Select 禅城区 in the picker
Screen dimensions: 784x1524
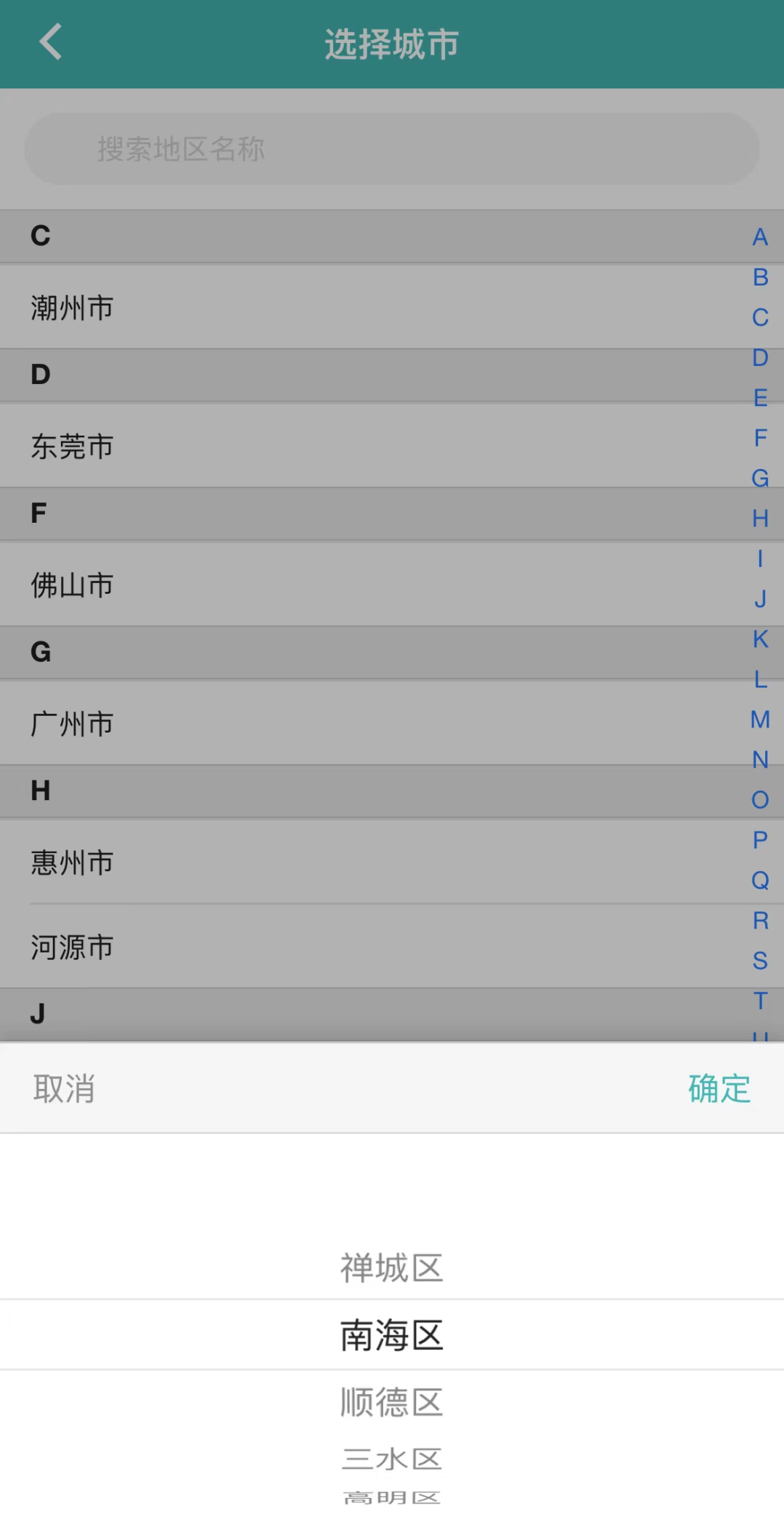(x=392, y=1268)
